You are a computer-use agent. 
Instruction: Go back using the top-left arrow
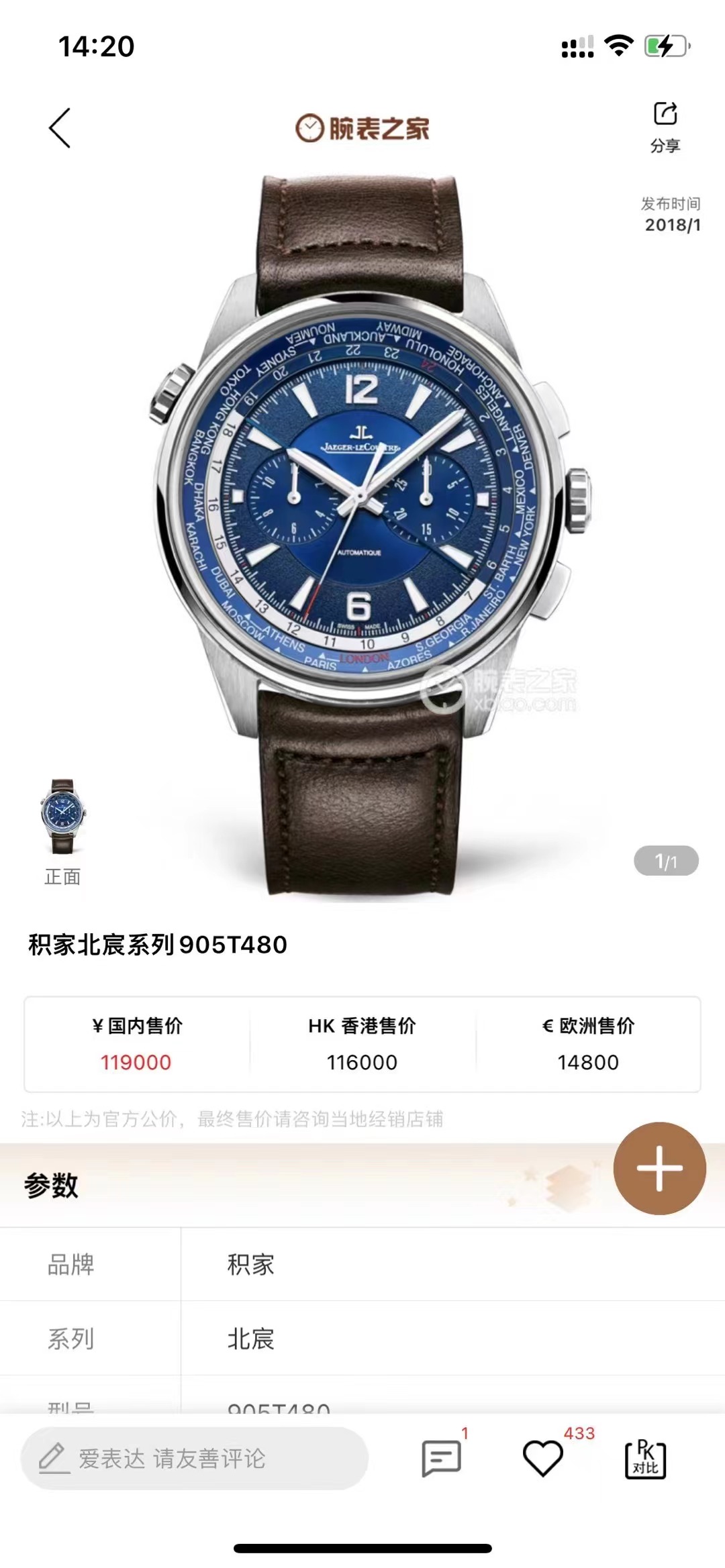click(60, 127)
